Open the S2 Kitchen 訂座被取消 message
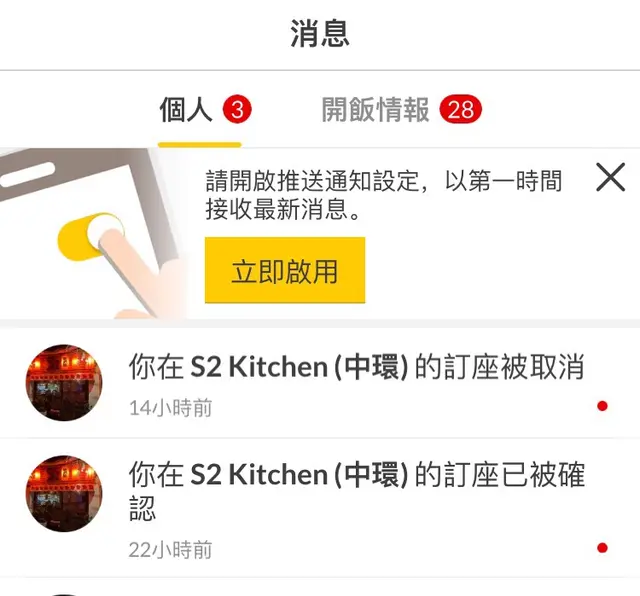Viewport: 640px width, 596px height. (x=356, y=382)
